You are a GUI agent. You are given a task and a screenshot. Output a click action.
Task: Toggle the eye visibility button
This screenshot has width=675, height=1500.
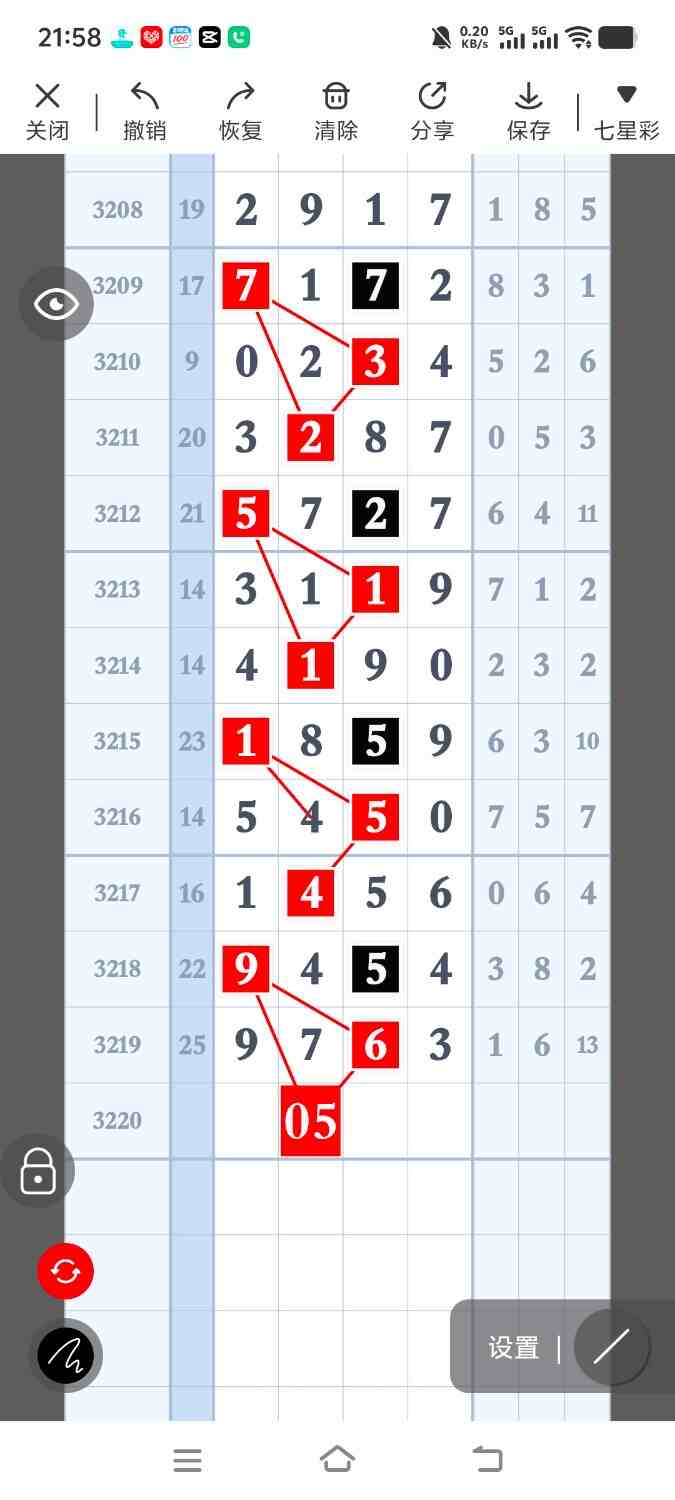tap(56, 304)
